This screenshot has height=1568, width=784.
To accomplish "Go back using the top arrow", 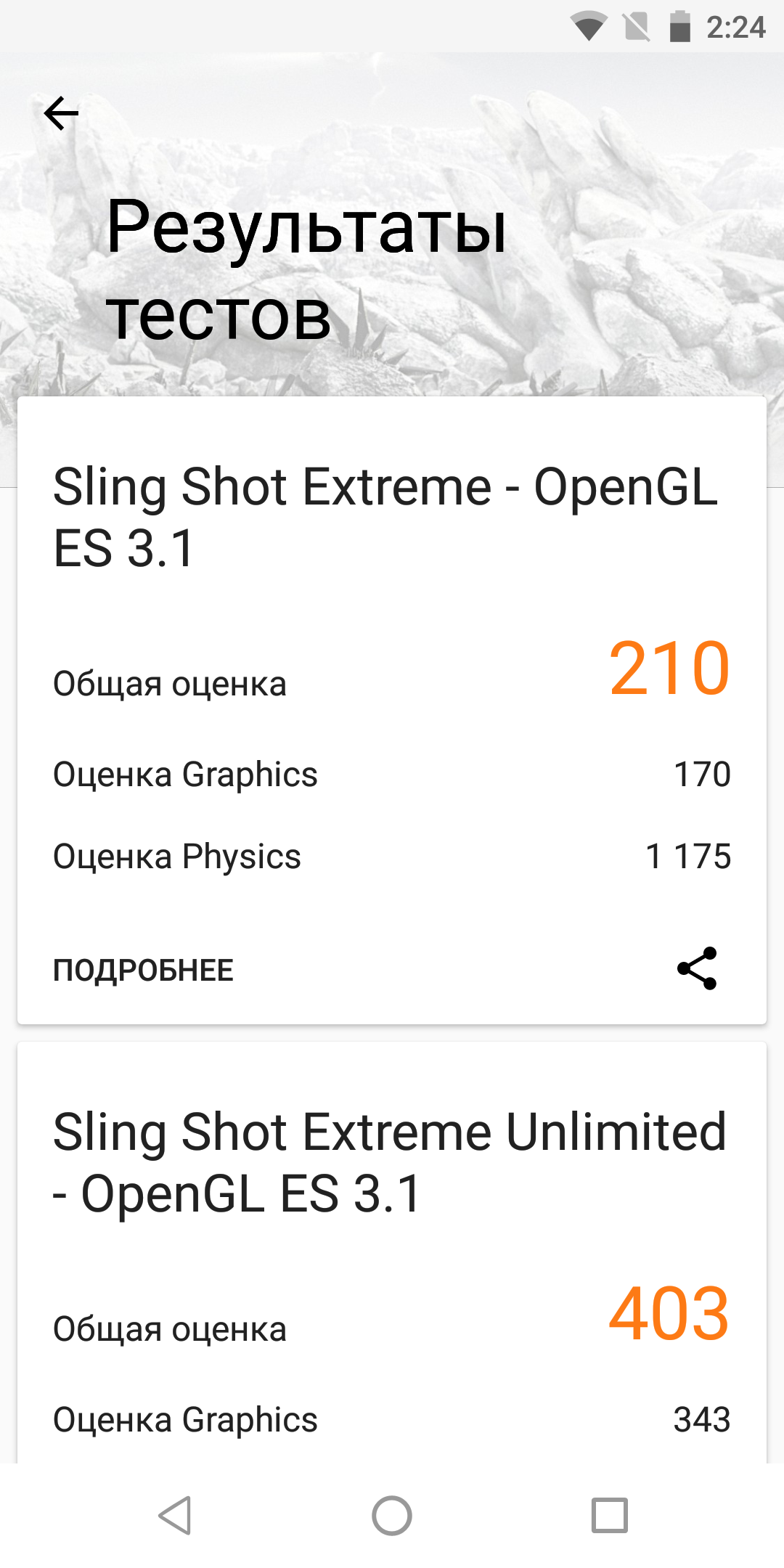I will (x=61, y=113).
